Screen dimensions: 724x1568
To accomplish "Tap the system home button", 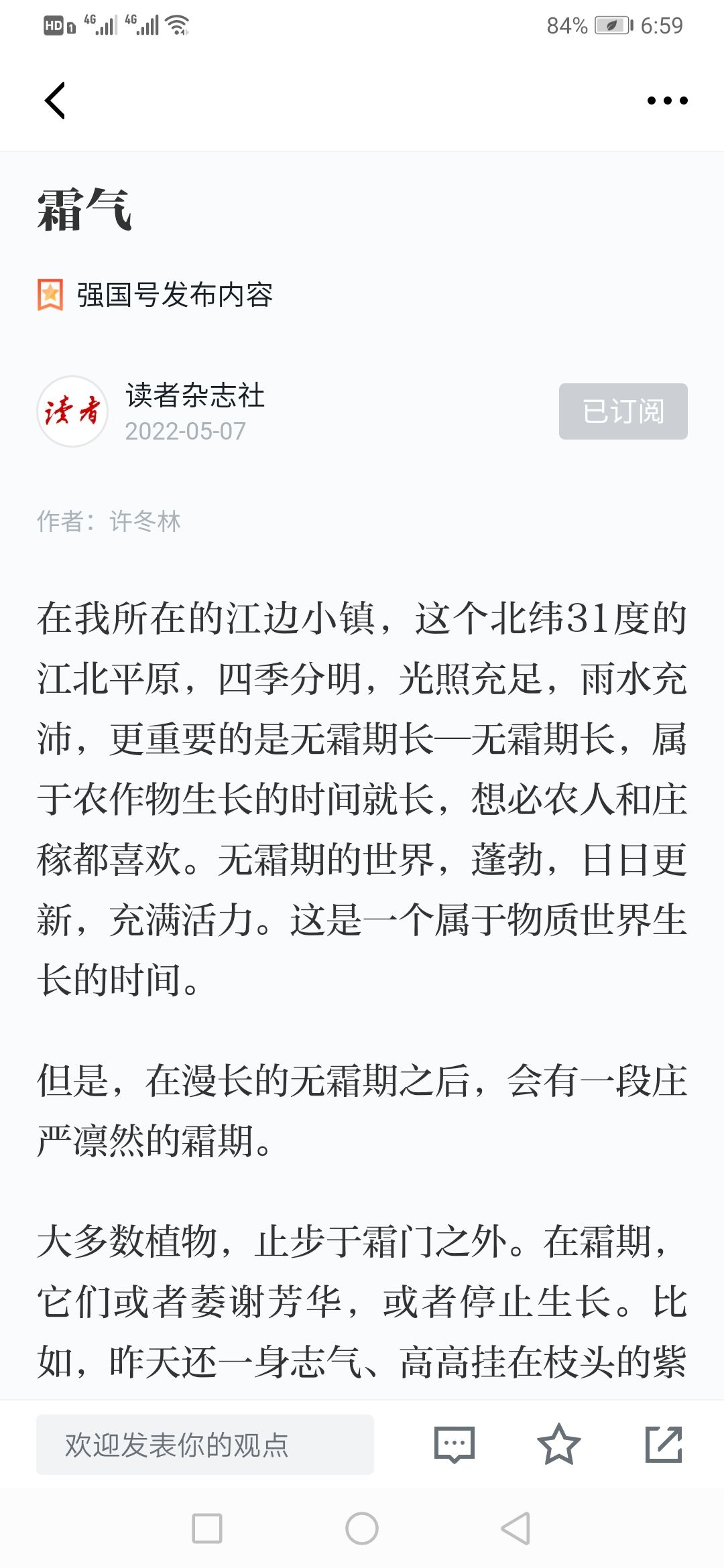I will pos(362,1528).
